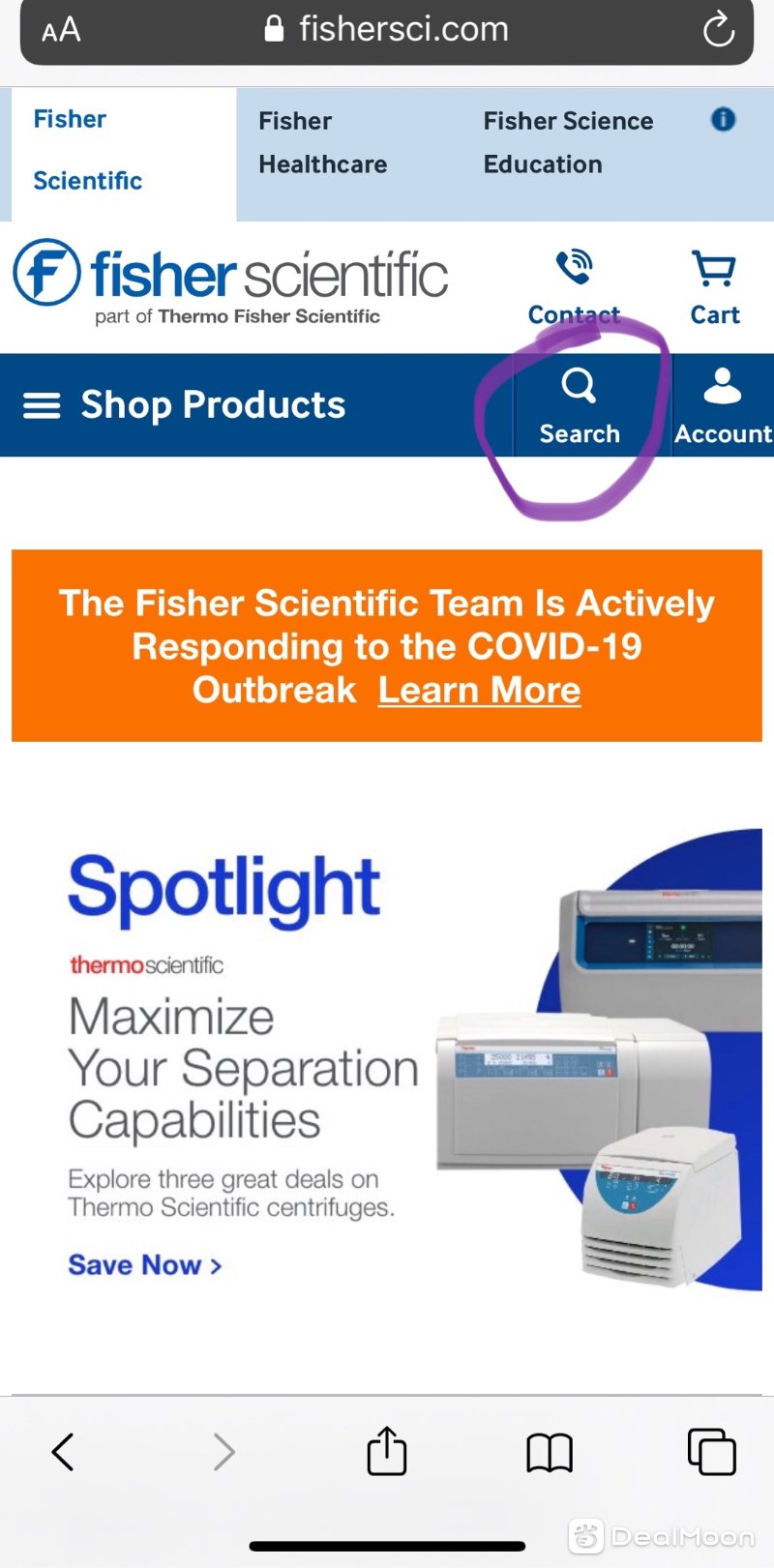Tap the blue info icon
Screen dimensions: 774x1568
click(723, 120)
